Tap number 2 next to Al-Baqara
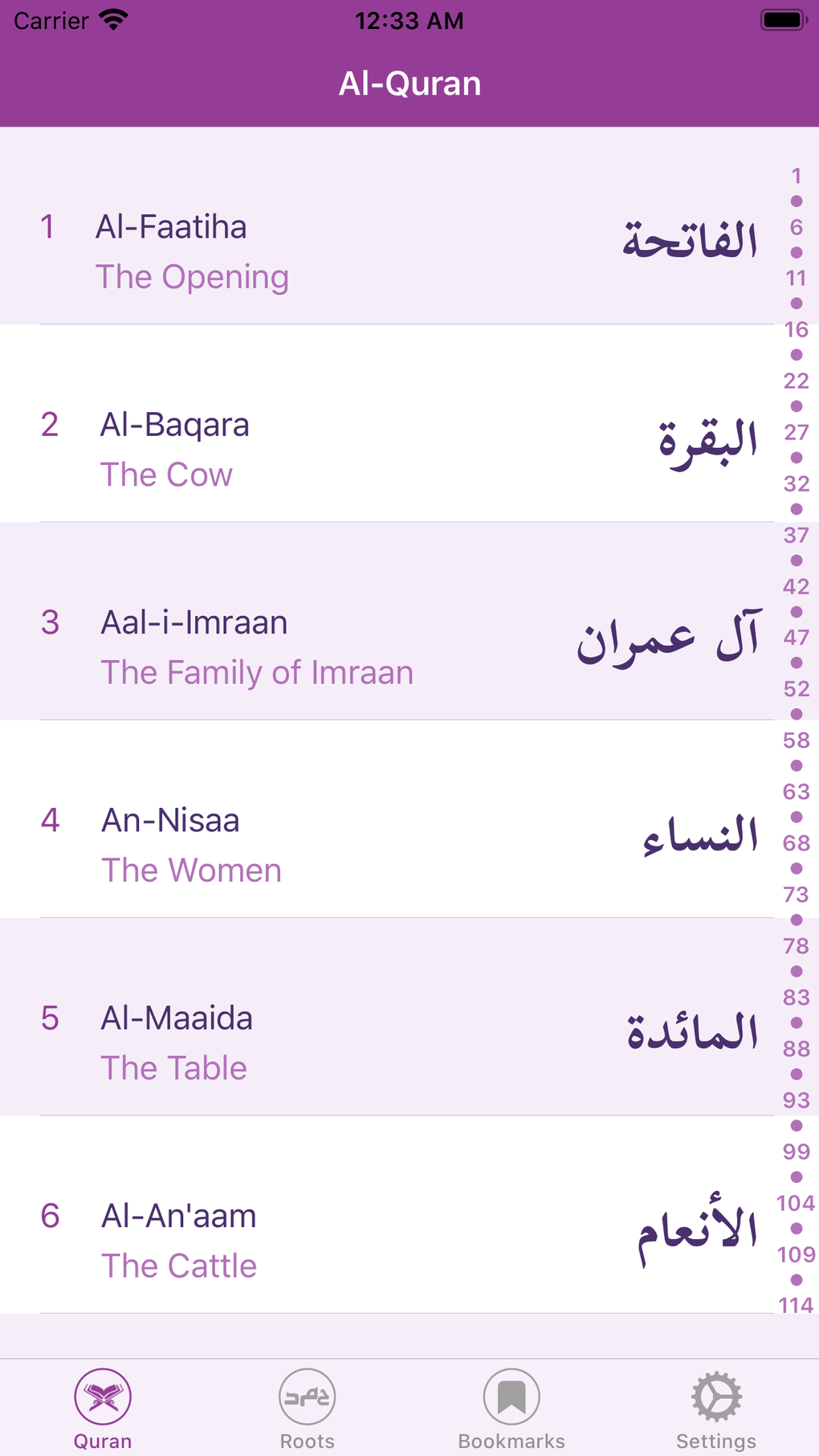 50,426
